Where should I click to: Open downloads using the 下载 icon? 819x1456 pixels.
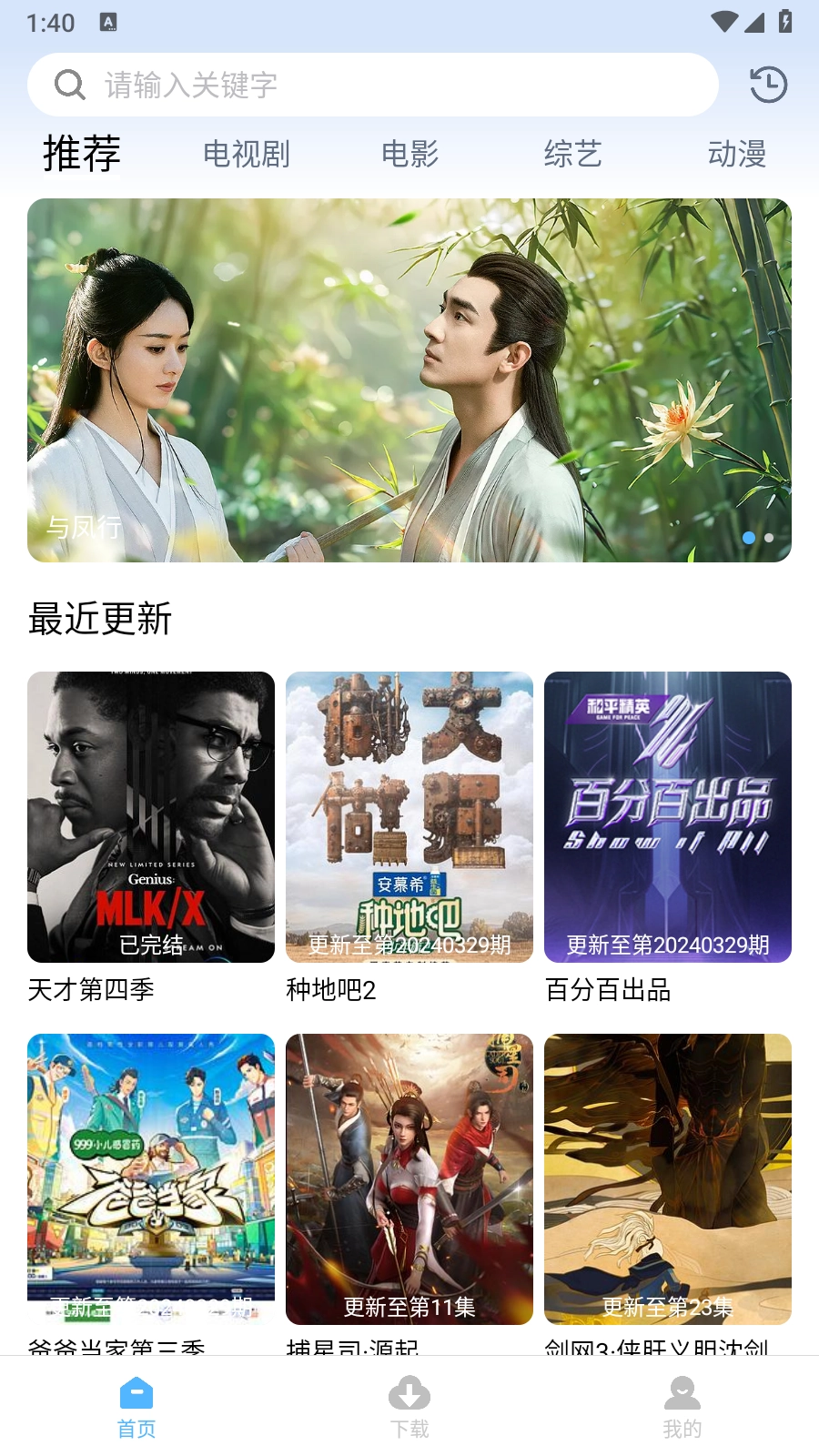tap(409, 1391)
